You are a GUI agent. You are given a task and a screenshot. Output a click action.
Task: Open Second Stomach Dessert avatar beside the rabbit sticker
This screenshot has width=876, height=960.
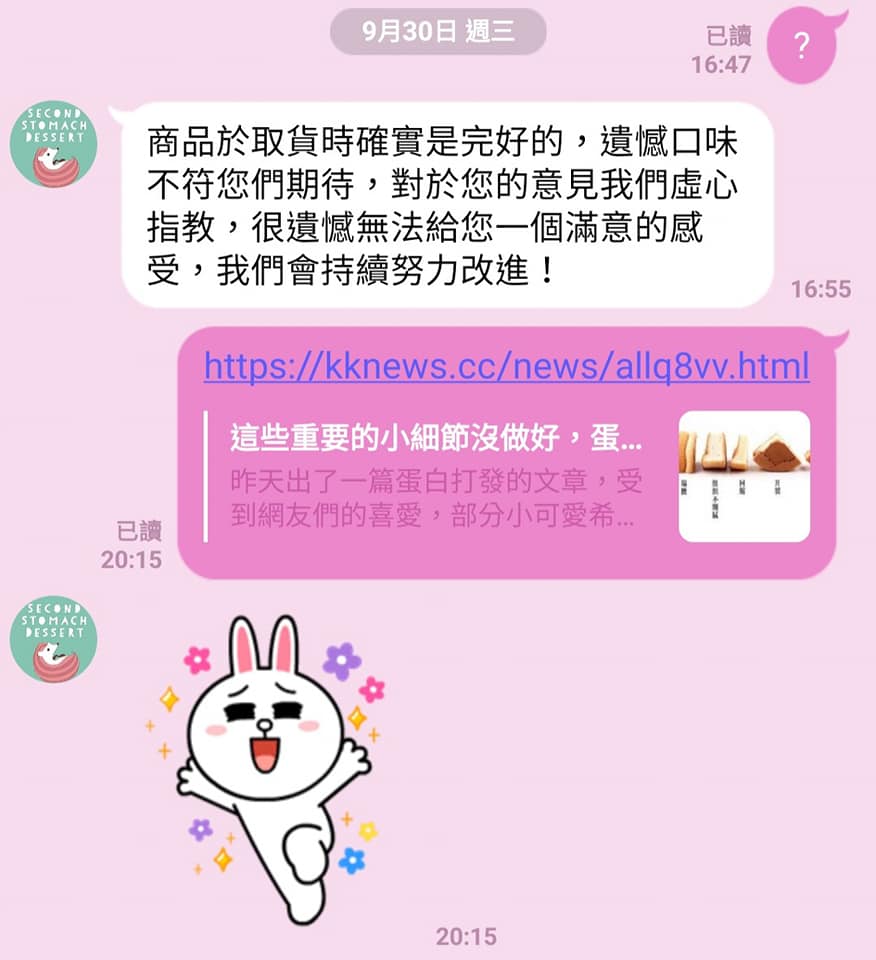click(x=54, y=638)
